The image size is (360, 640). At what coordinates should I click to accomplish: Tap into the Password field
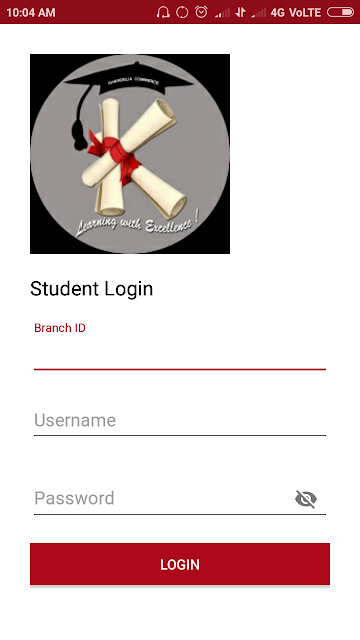coord(161,499)
